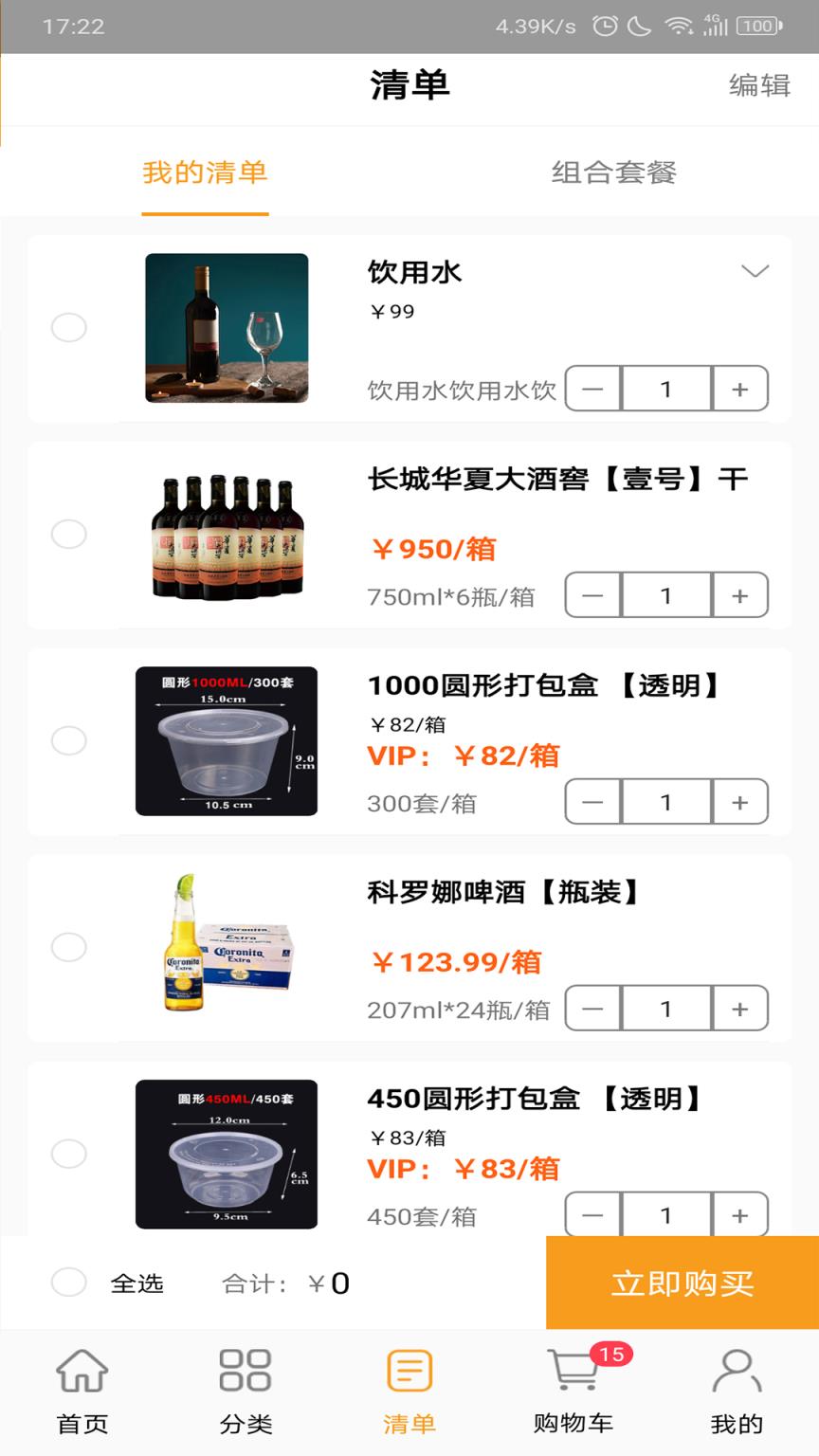Increase quantity of 饮用水 with plus icon
This screenshot has width=819, height=1456.
pyautogui.click(x=739, y=389)
